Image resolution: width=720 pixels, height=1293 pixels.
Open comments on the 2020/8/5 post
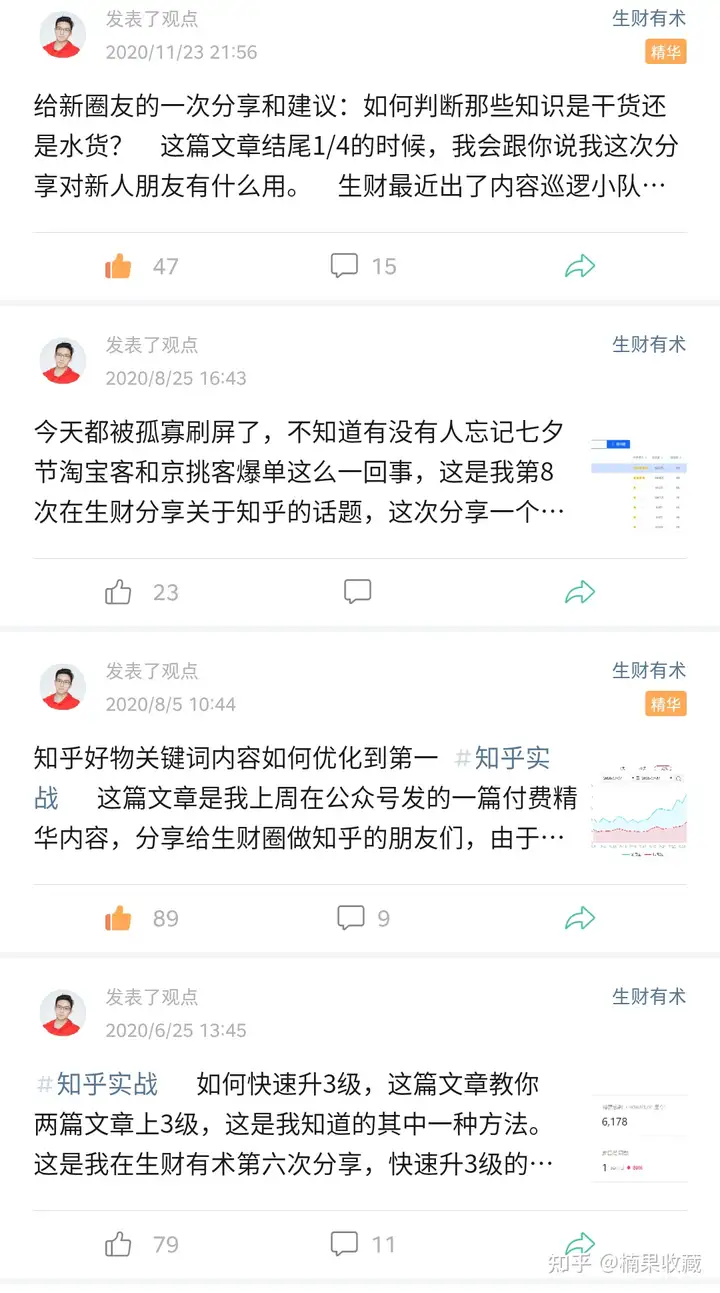pos(351,918)
